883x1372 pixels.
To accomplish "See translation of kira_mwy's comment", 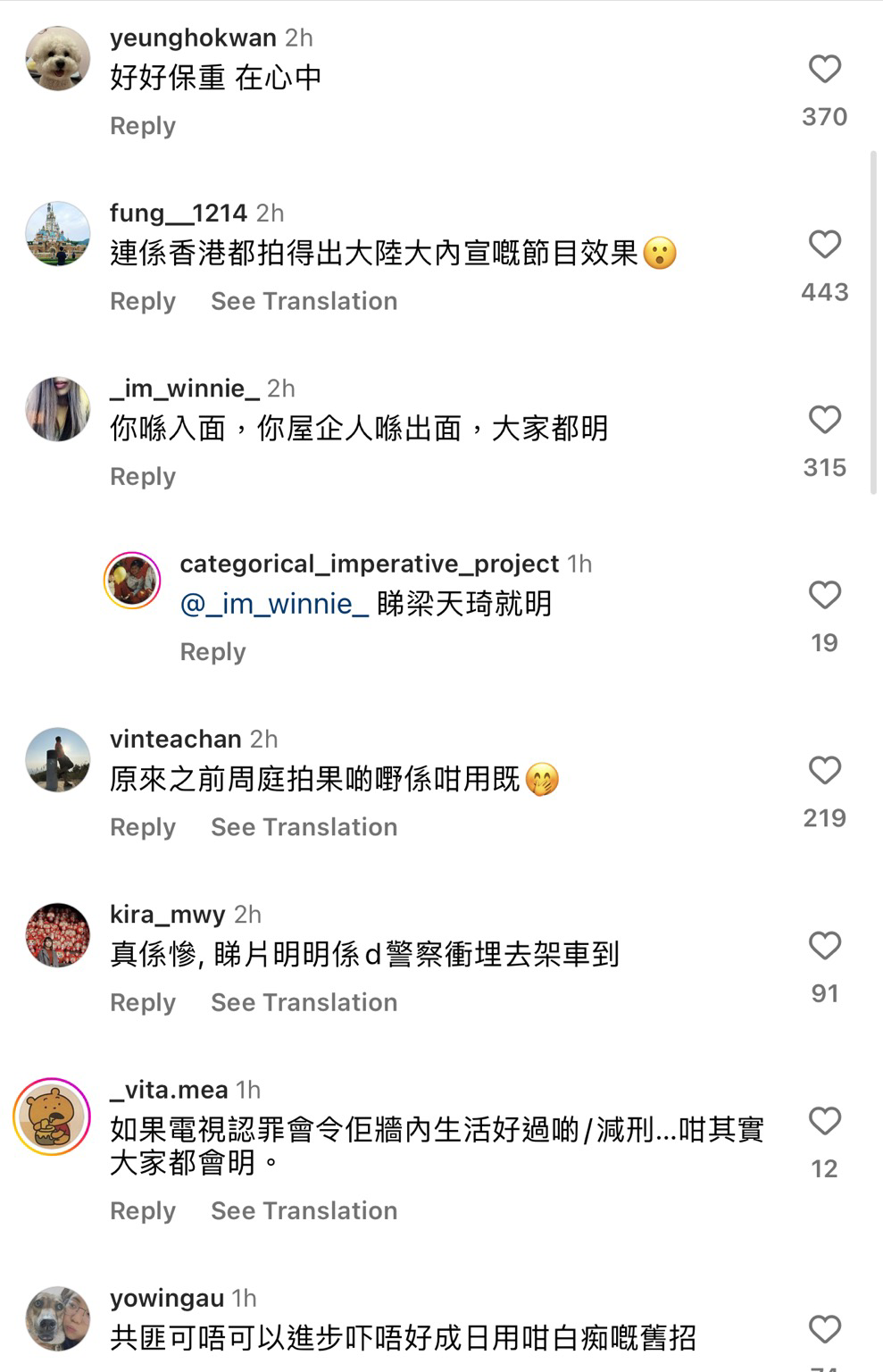I will (304, 1002).
